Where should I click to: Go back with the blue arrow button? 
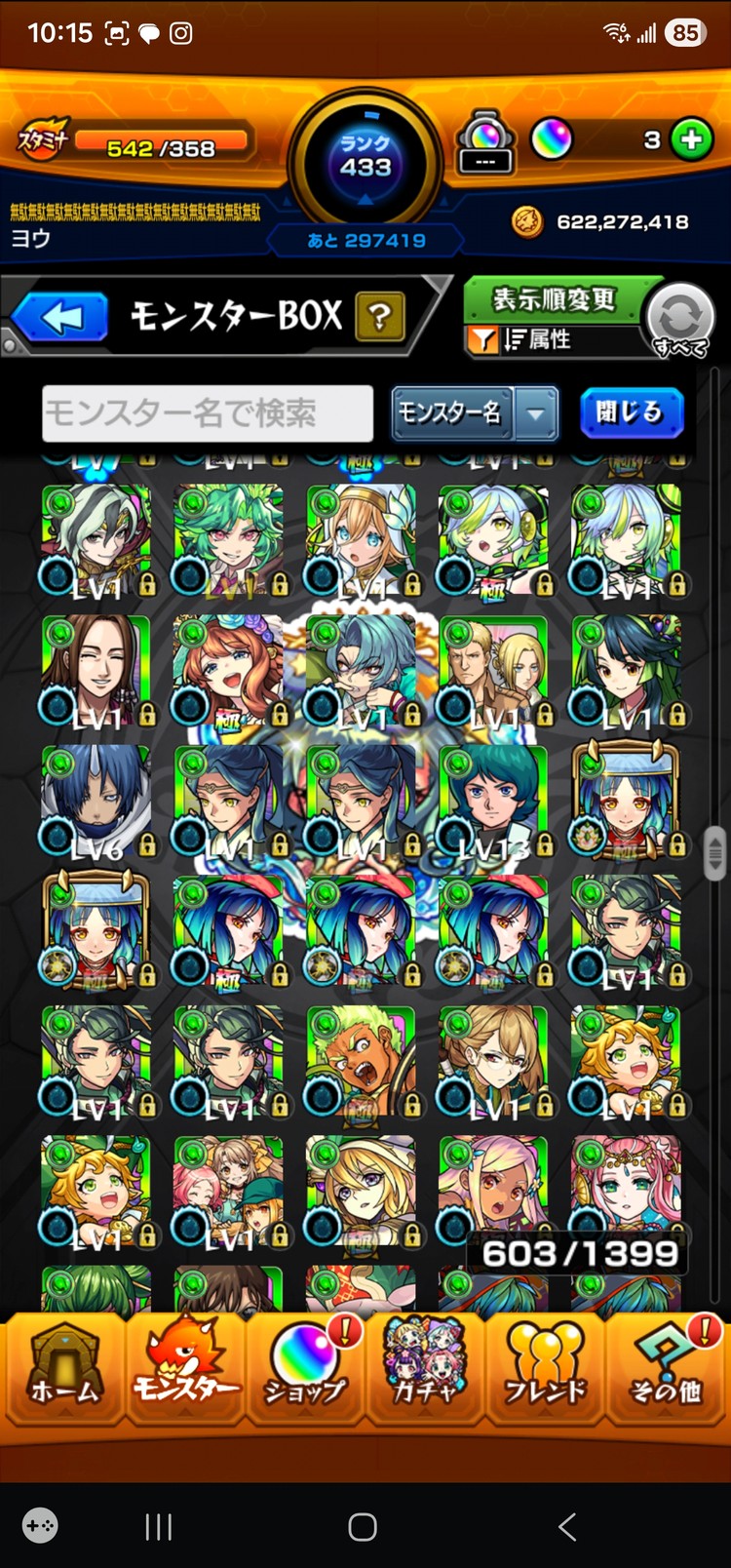pos(60,318)
